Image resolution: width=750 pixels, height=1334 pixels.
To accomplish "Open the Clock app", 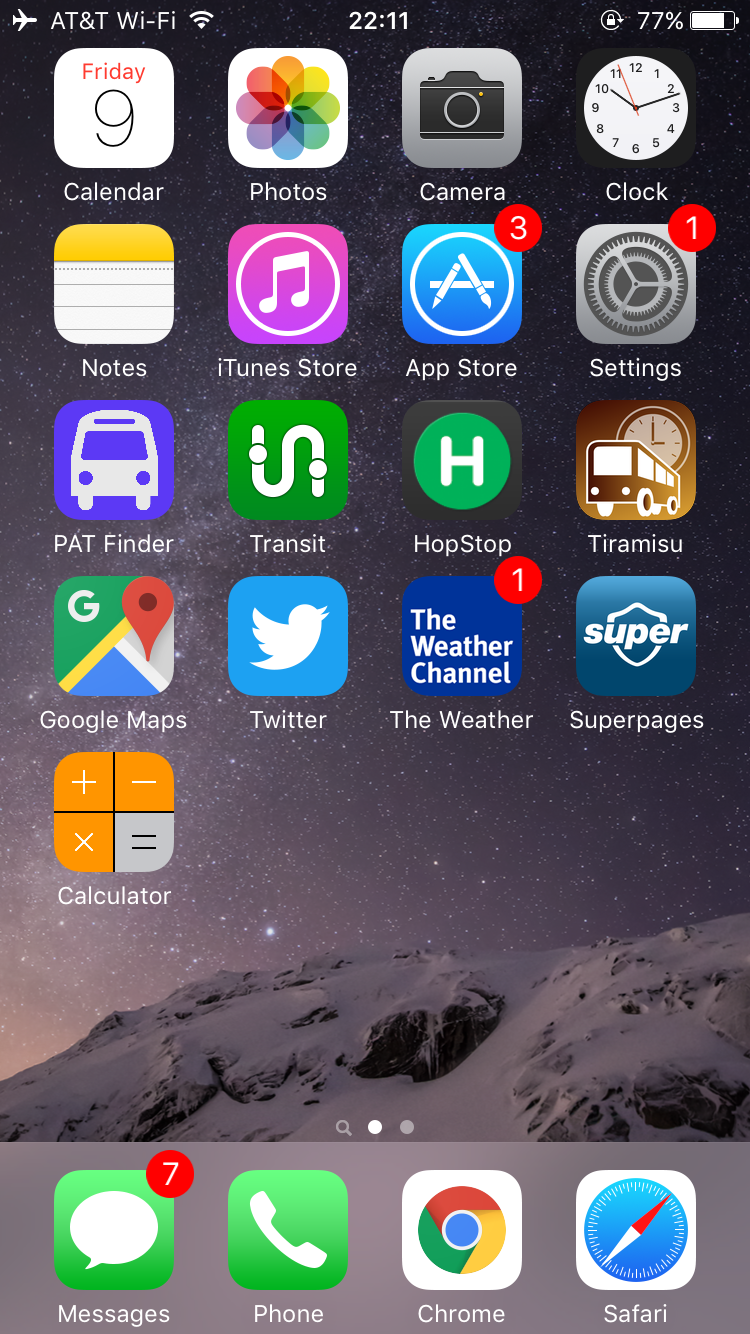I will [x=636, y=108].
